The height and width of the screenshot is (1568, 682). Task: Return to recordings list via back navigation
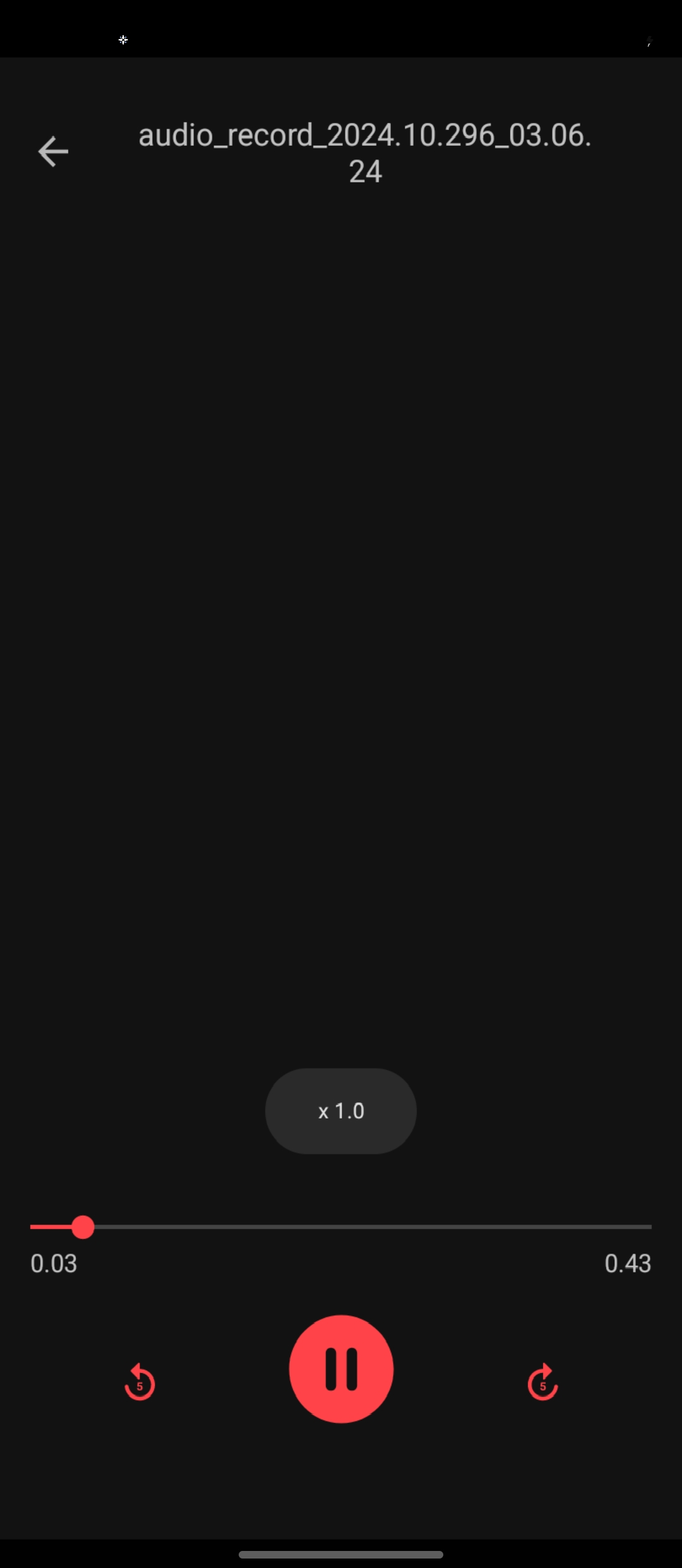53,151
